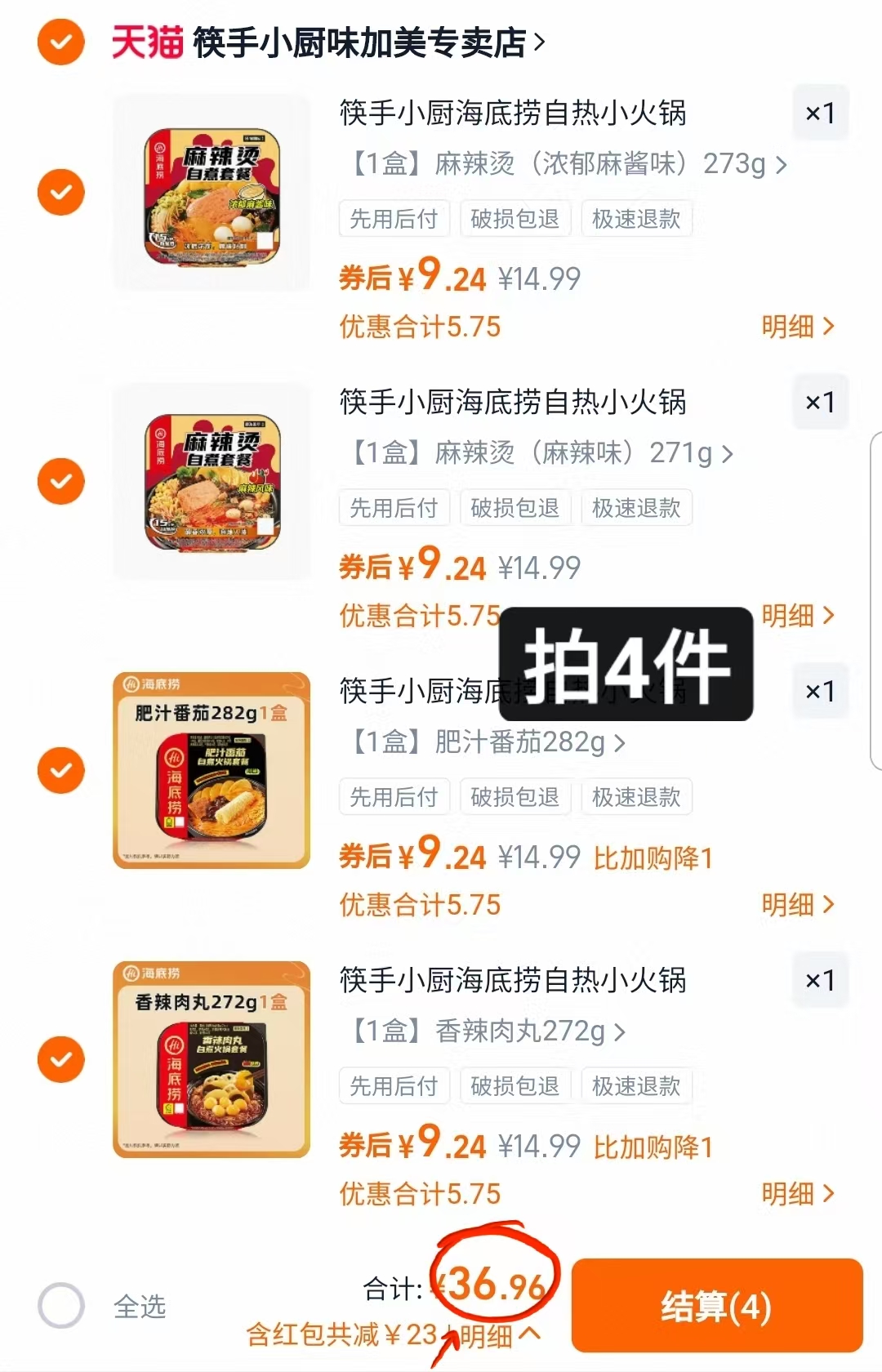
Task: Uncheck the 麻辣烫（浓郁麻酱味）item checkbox
Action: coord(60,191)
